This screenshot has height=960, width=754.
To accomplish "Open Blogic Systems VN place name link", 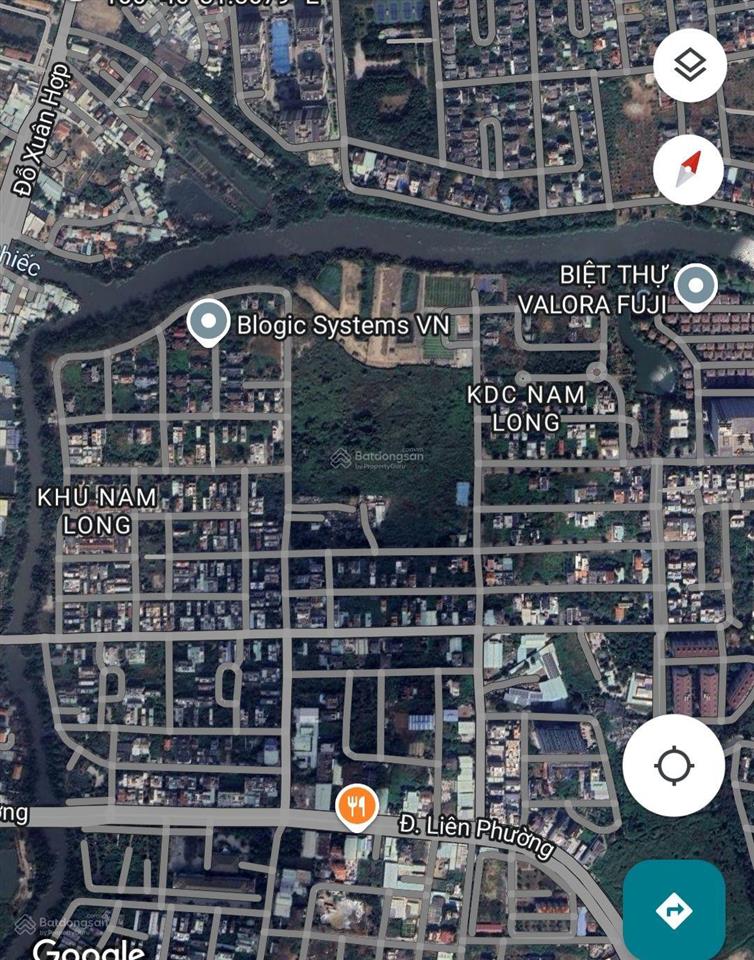I will click(344, 322).
